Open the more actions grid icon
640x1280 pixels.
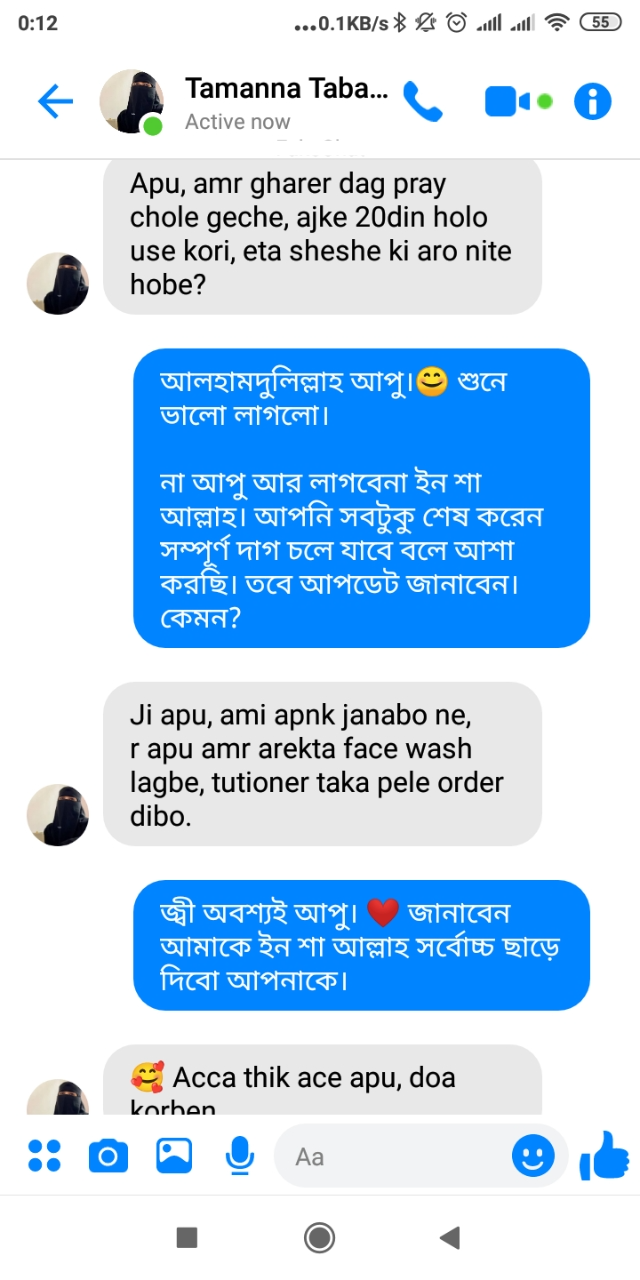[44, 1156]
